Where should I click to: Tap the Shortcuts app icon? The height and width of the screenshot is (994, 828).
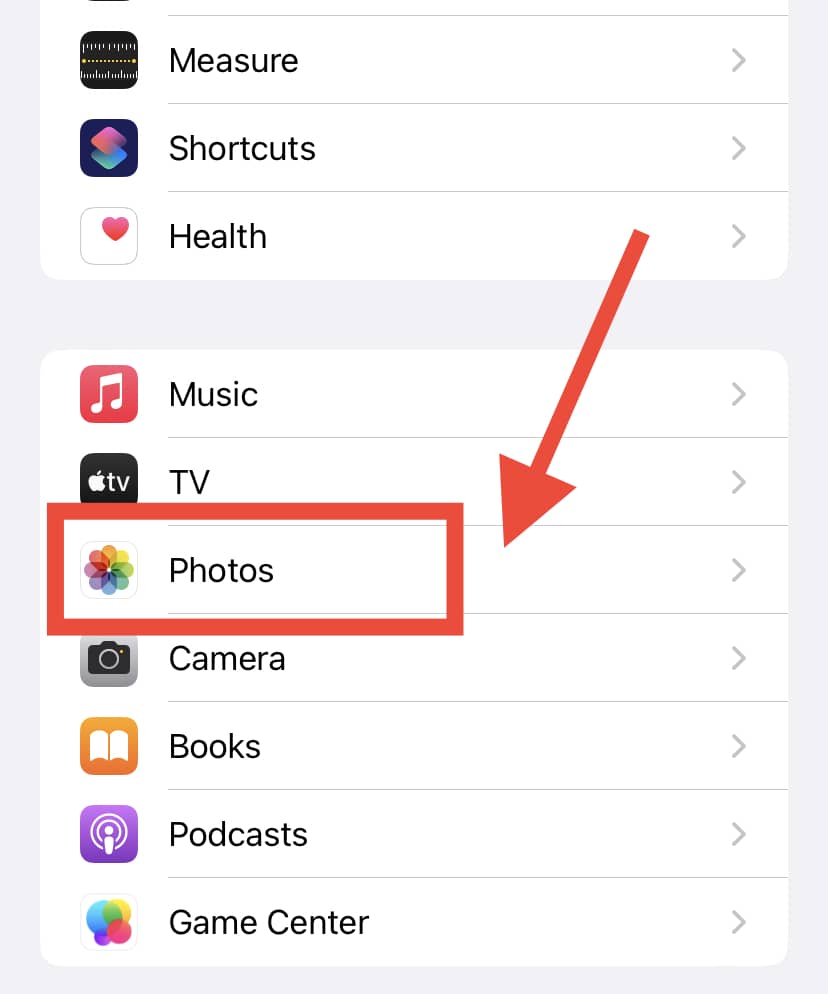point(108,148)
